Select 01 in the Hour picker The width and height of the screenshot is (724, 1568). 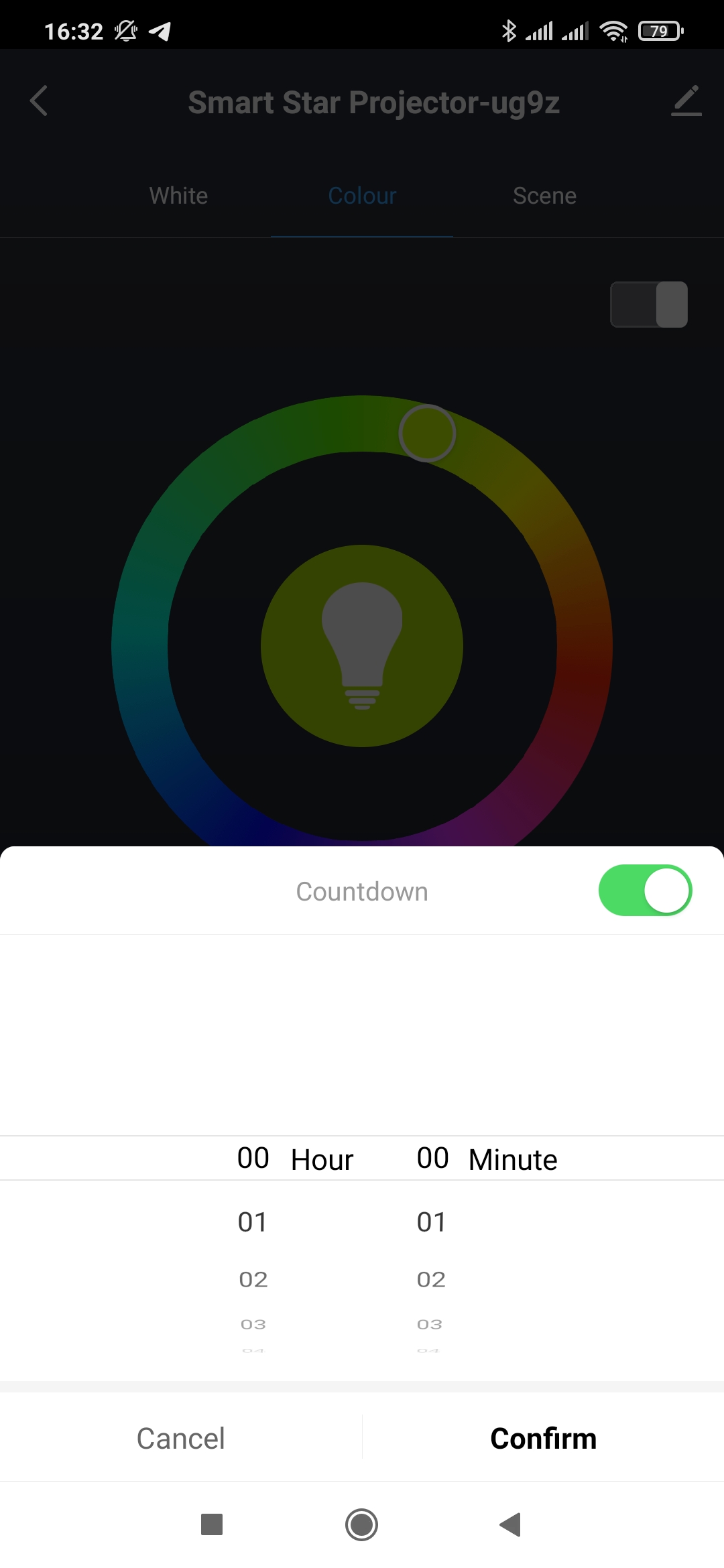pos(253,1222)
